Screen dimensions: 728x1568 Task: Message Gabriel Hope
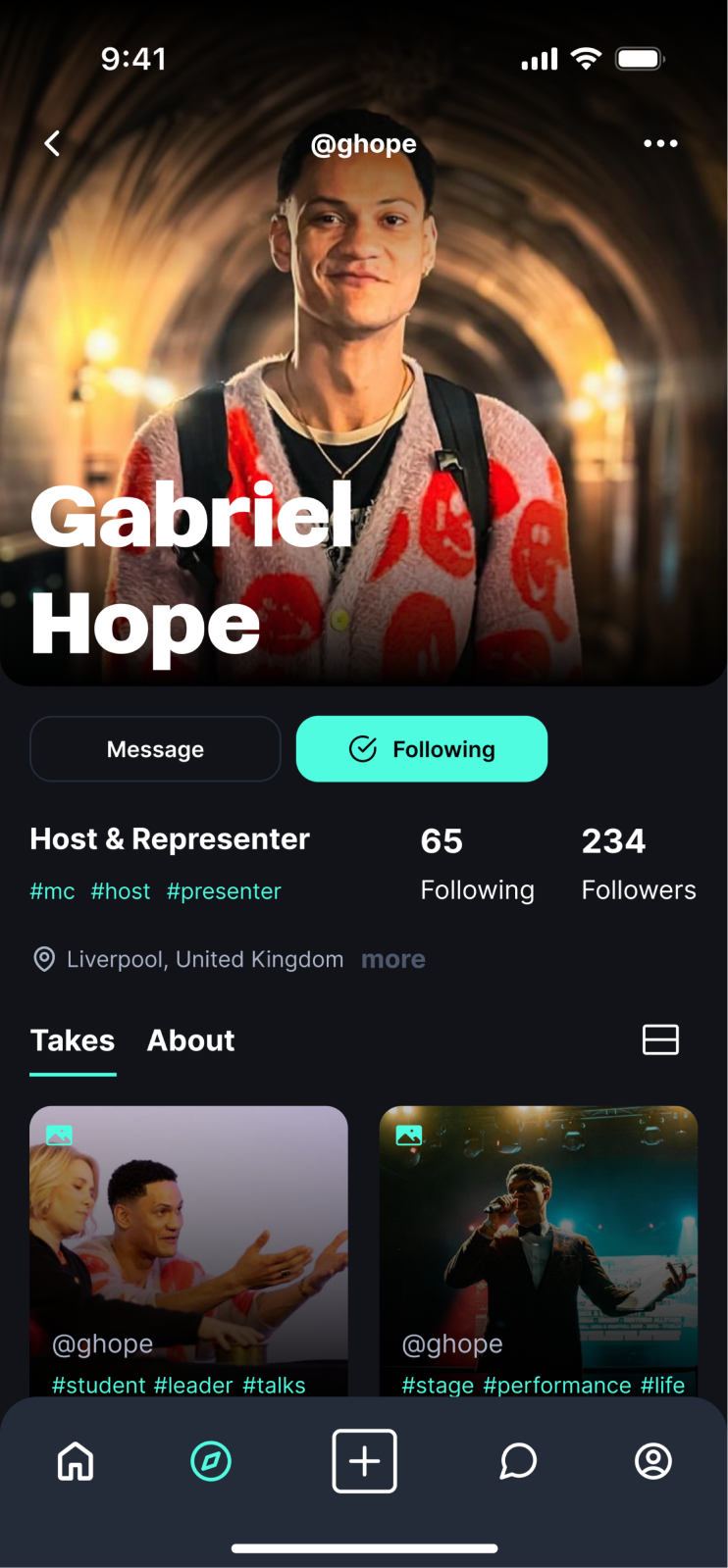pyautogui.click(x=155, y=749)
